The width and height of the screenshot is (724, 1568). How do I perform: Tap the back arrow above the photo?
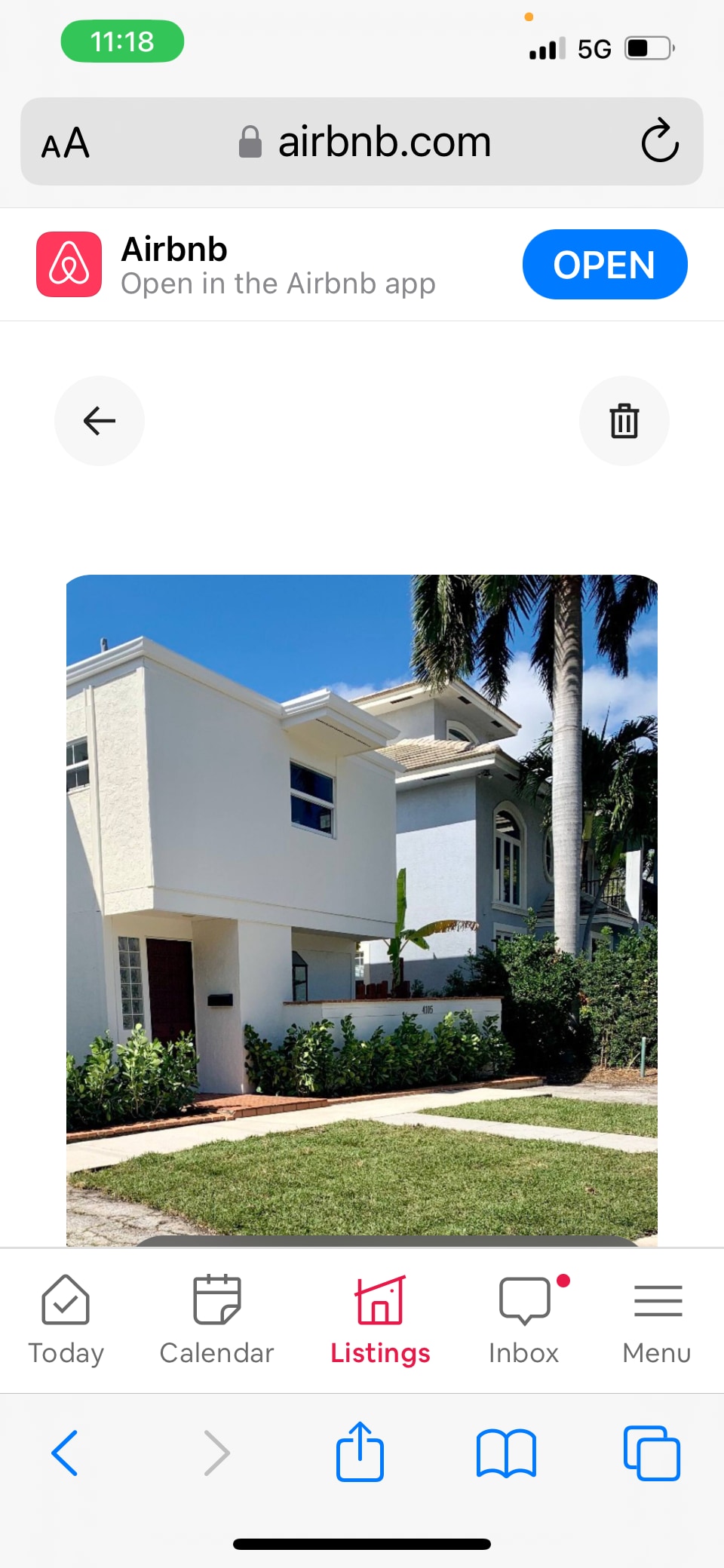tap(99, 421)
